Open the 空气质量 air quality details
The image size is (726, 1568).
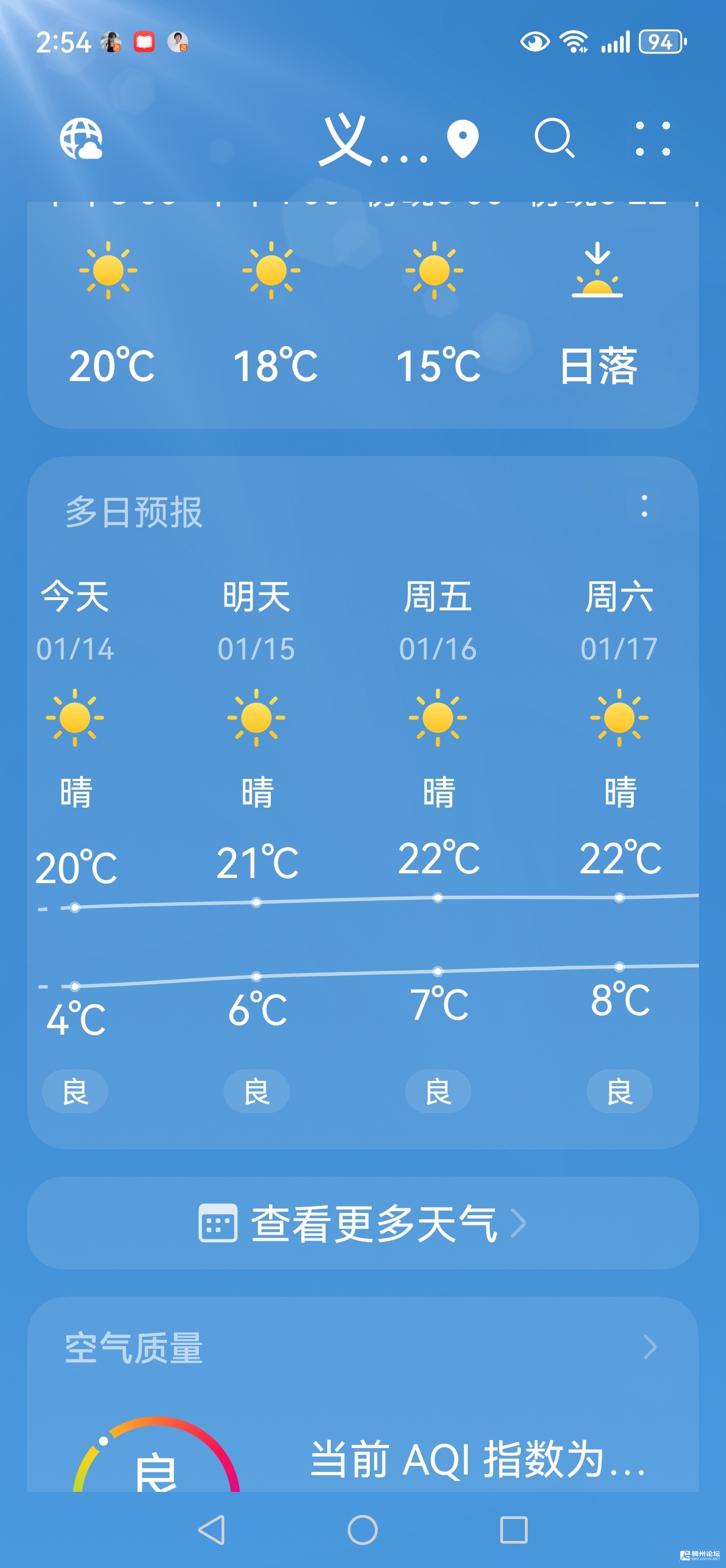649,1347
